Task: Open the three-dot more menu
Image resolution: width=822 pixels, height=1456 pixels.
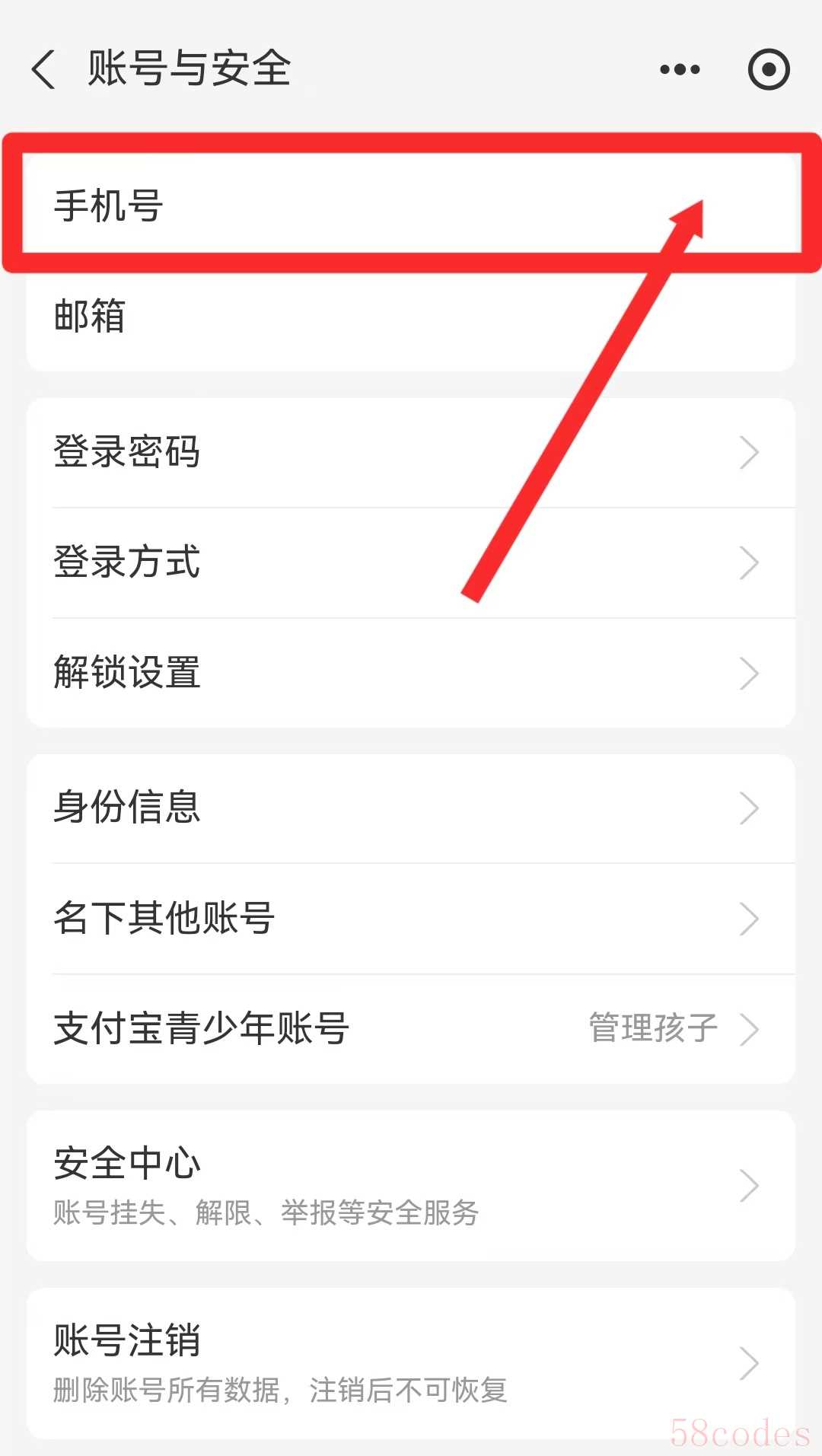Action: [680, 69]
